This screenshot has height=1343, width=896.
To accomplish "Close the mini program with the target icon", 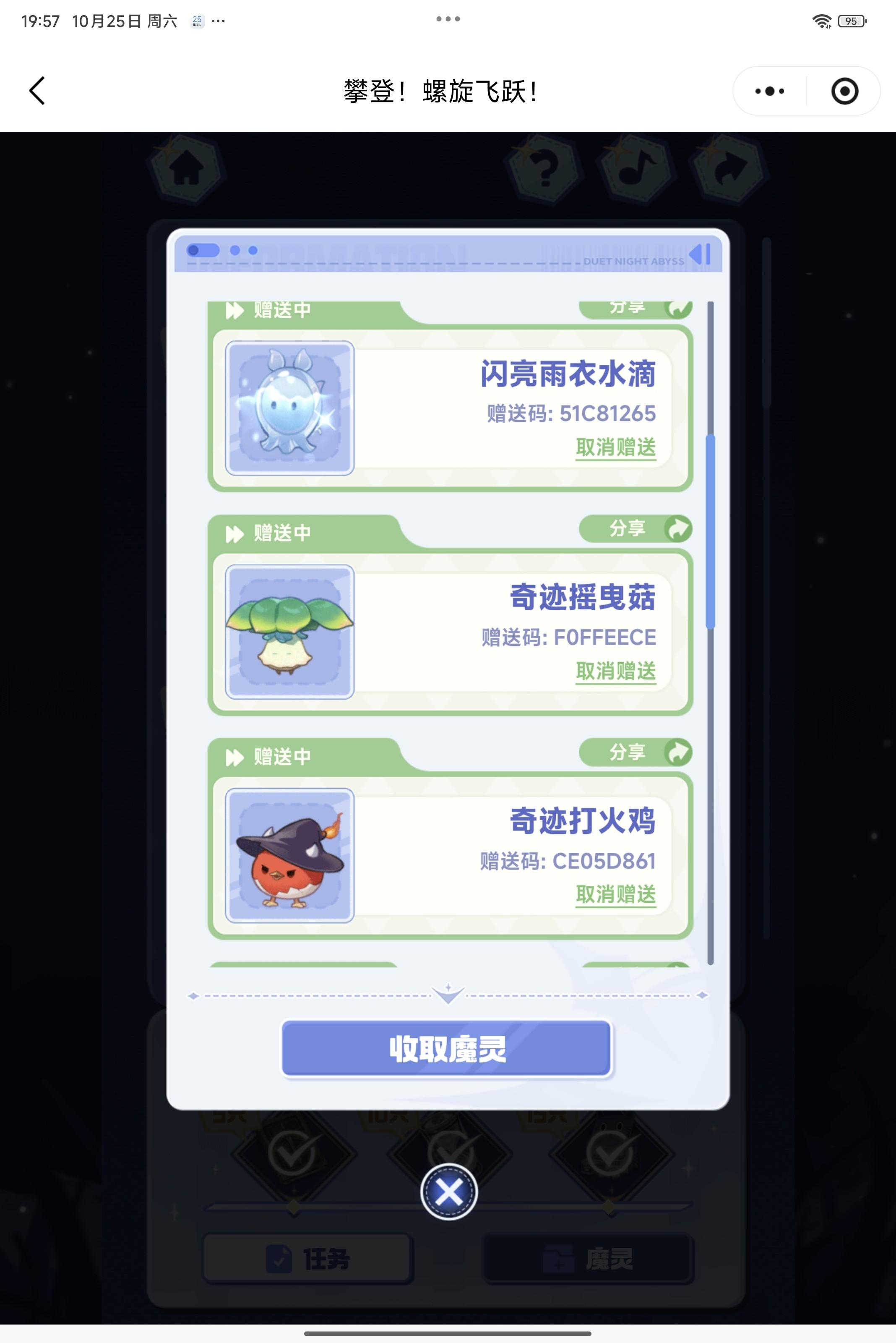I will 844,91.
